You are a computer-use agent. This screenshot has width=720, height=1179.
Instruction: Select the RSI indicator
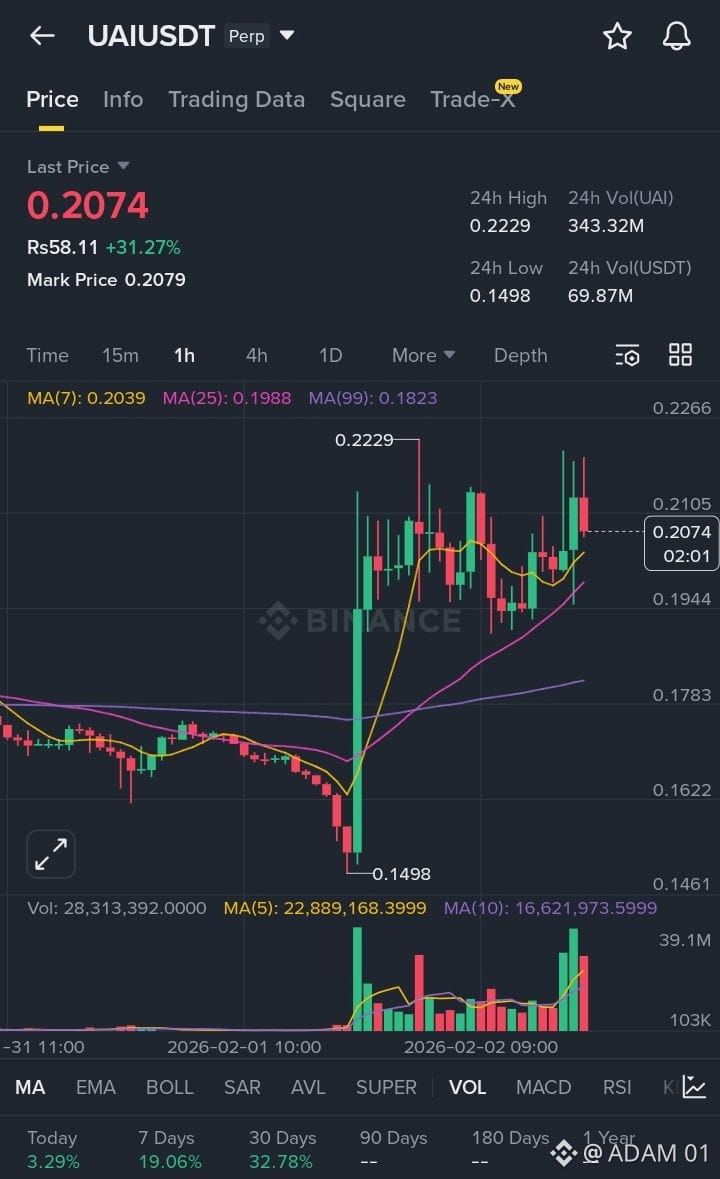617,1087
